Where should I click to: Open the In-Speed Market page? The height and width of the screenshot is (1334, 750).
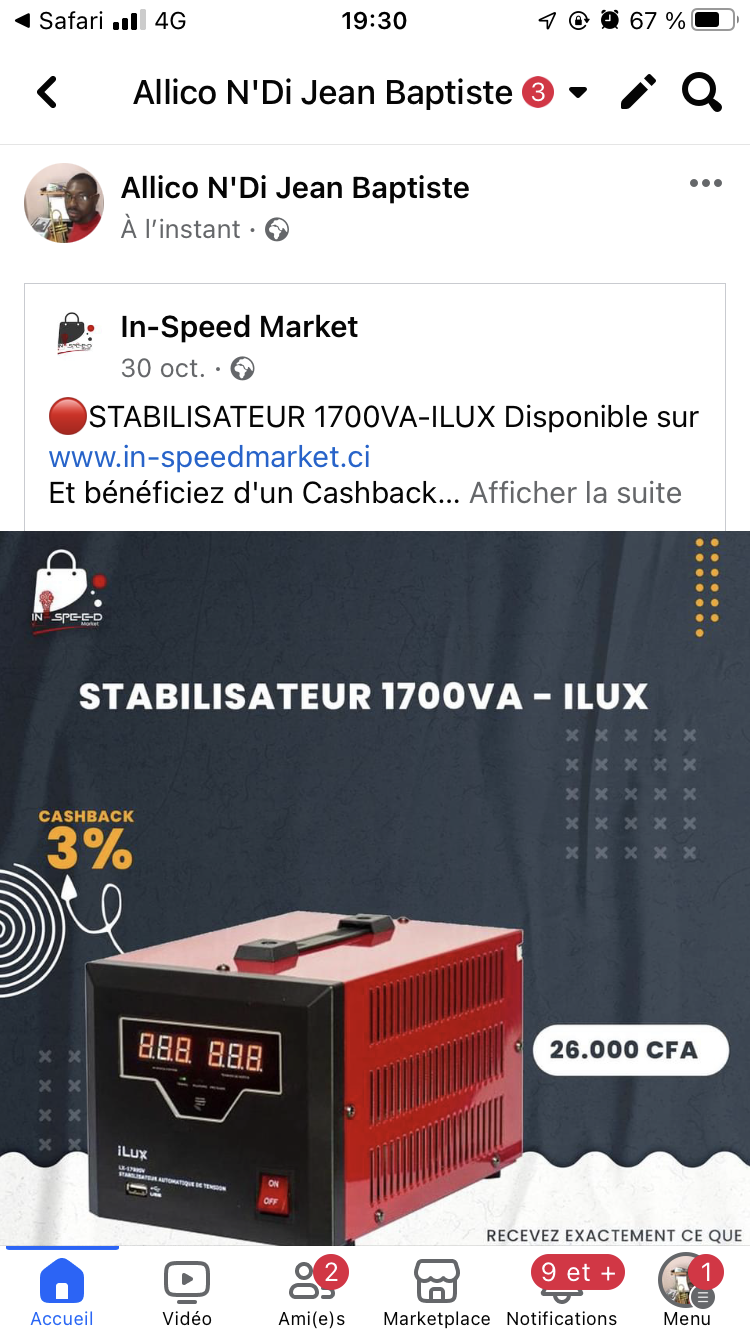[x=239, y=327]
